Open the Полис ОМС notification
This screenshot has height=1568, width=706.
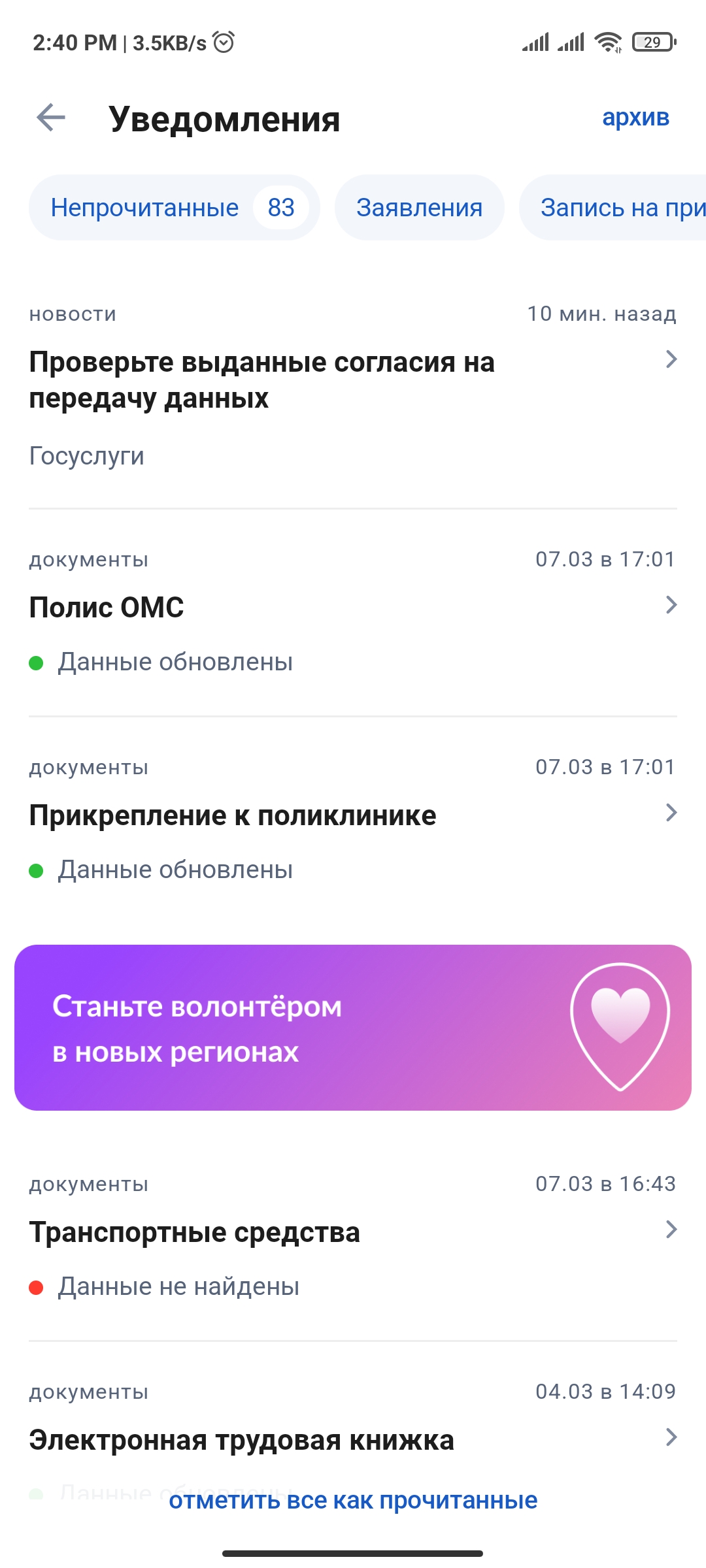[x=353, y=608]
